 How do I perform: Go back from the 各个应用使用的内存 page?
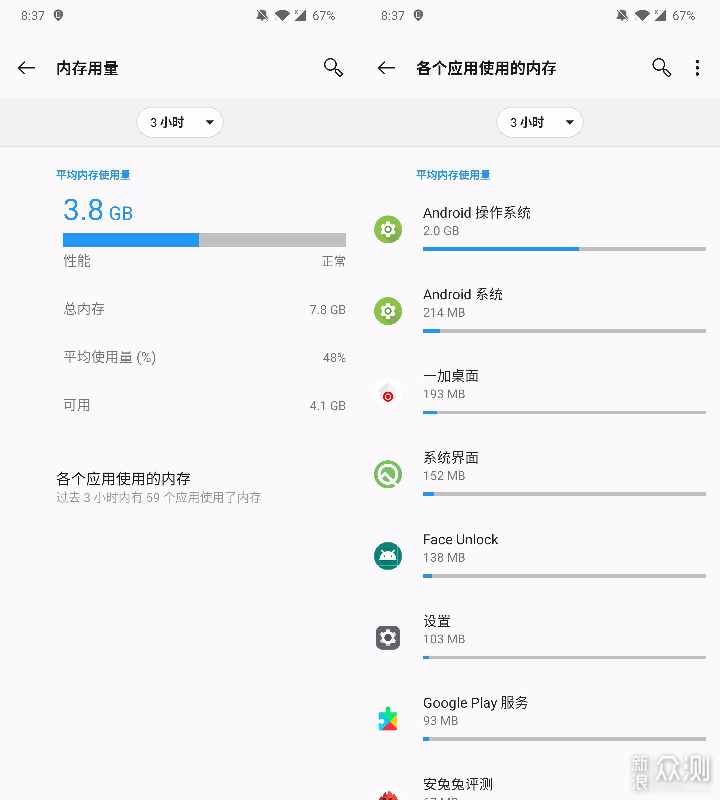[387, 68]
